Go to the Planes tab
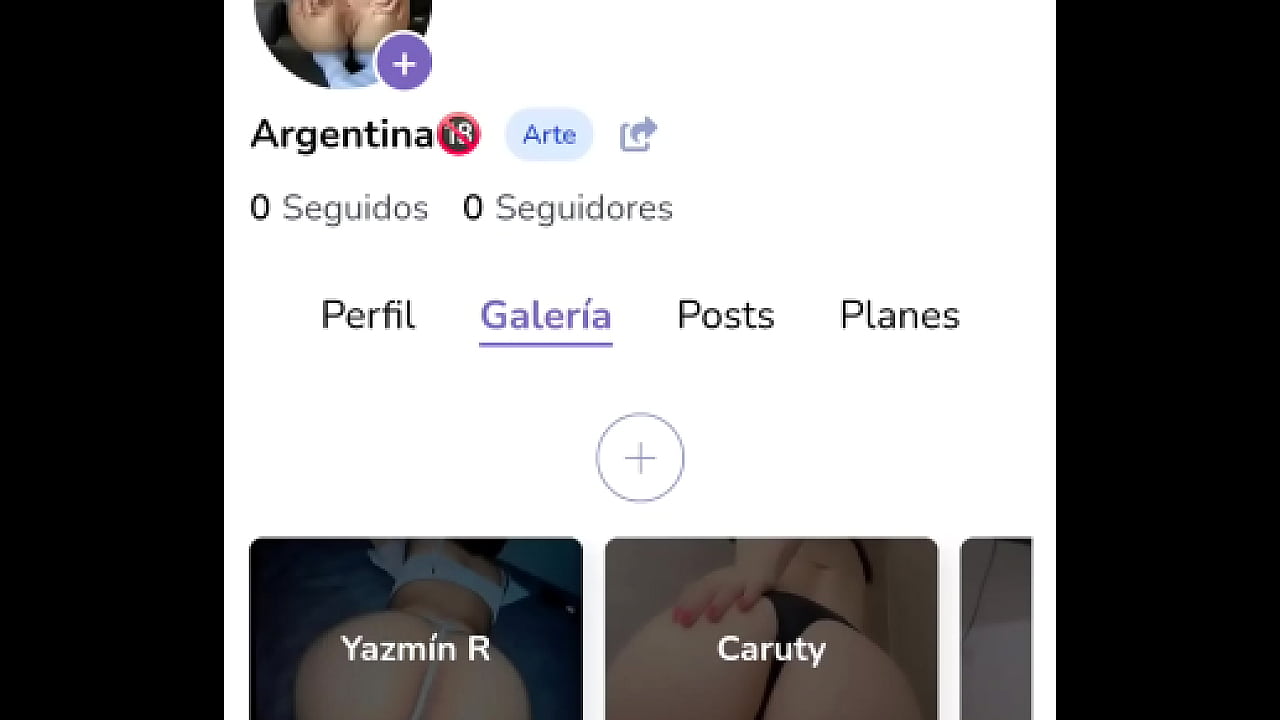The width and height of the screenshot is (1280, 720). pyautogui.click(x=899, y=315)
